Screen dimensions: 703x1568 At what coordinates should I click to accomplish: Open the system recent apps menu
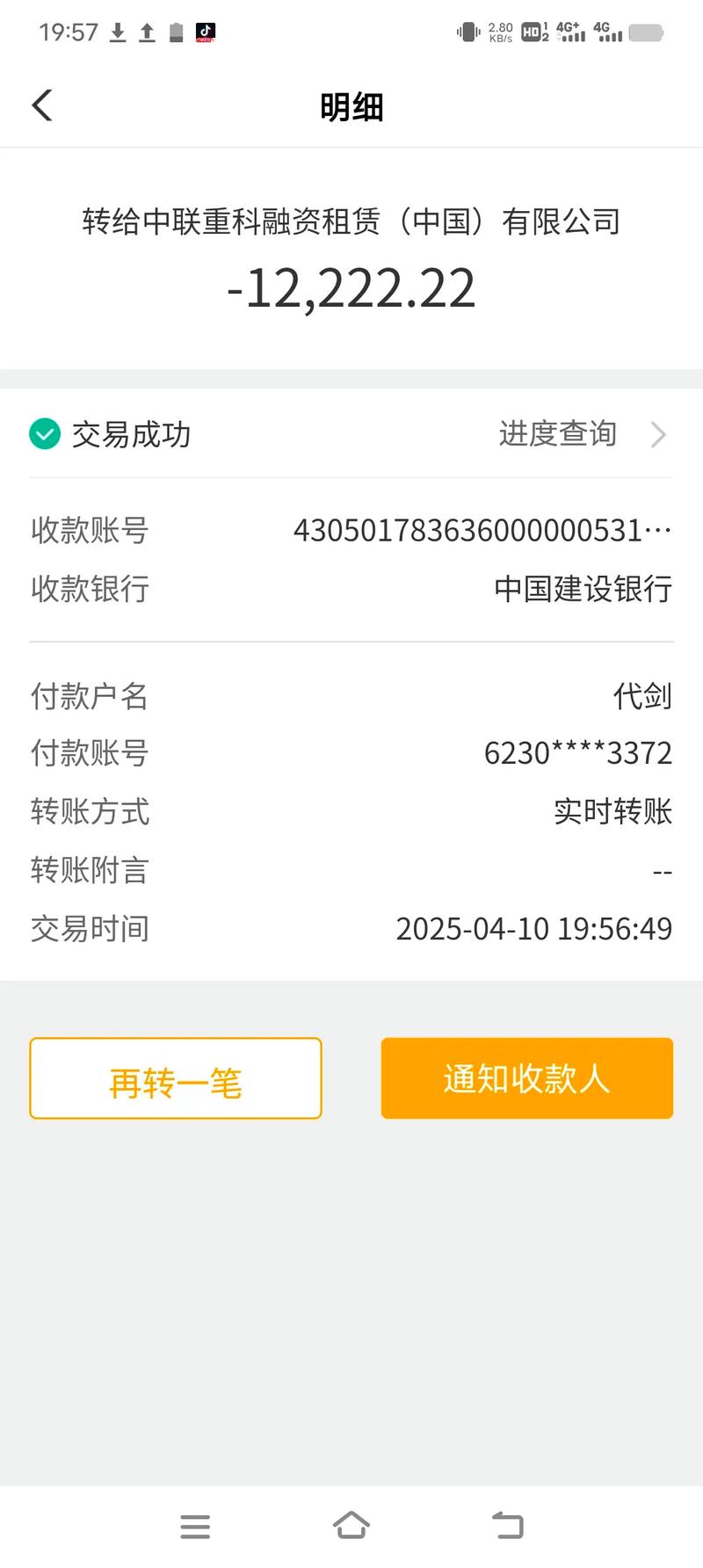click(x=195, y=1526)
